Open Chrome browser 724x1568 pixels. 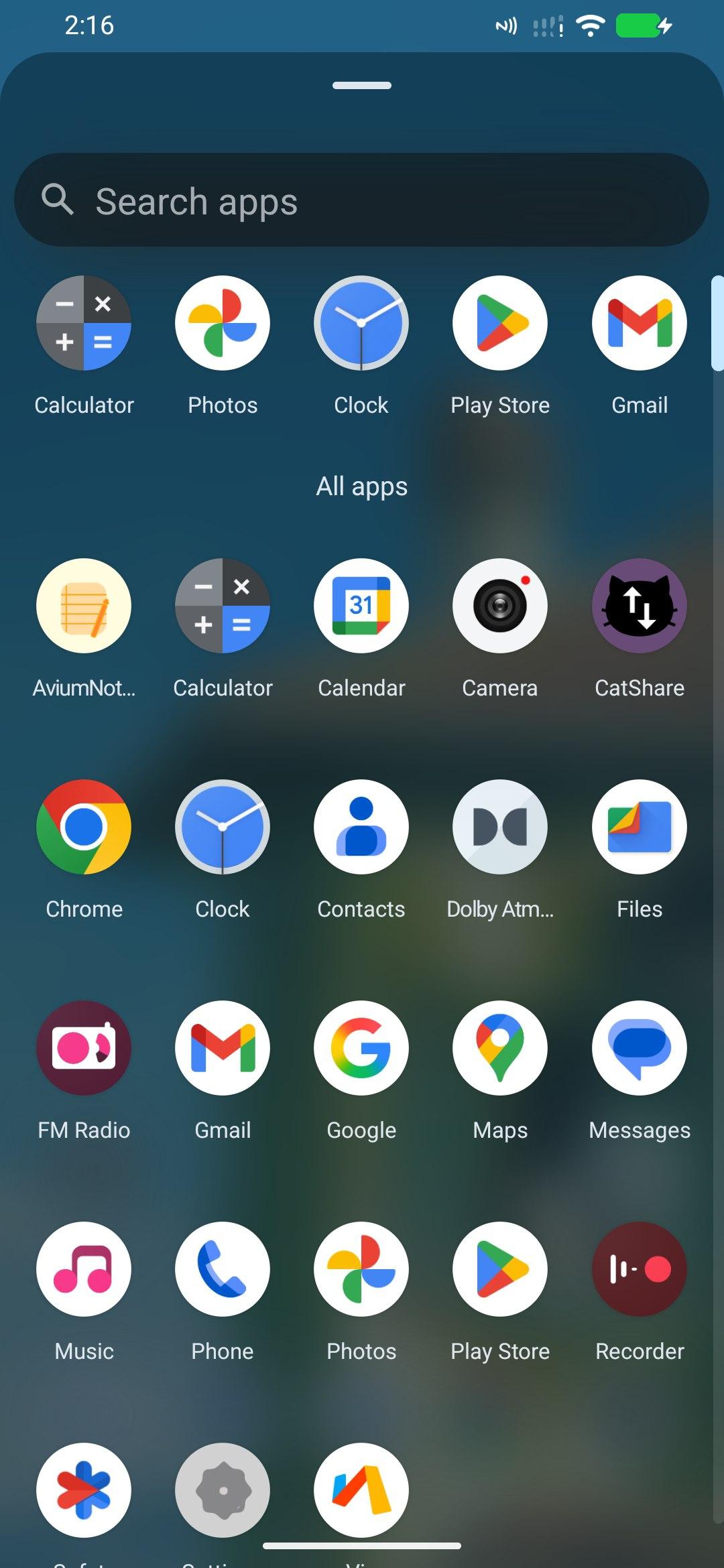click(84, 828)
